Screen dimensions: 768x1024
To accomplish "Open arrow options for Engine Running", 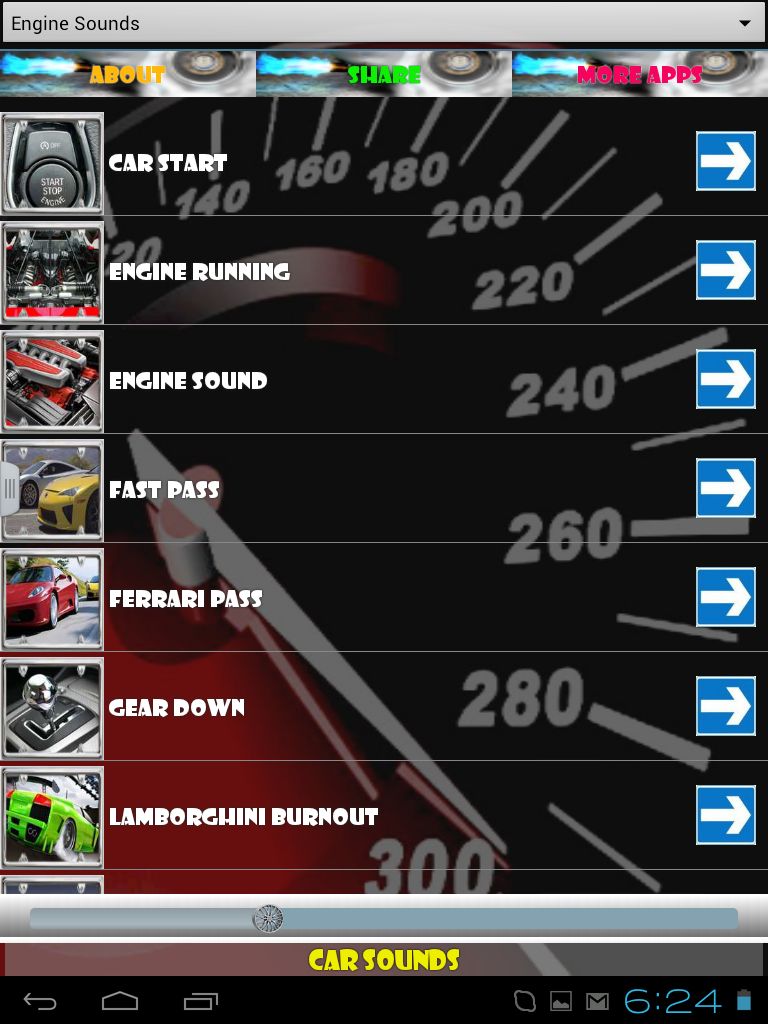I will tap(726, 270).
